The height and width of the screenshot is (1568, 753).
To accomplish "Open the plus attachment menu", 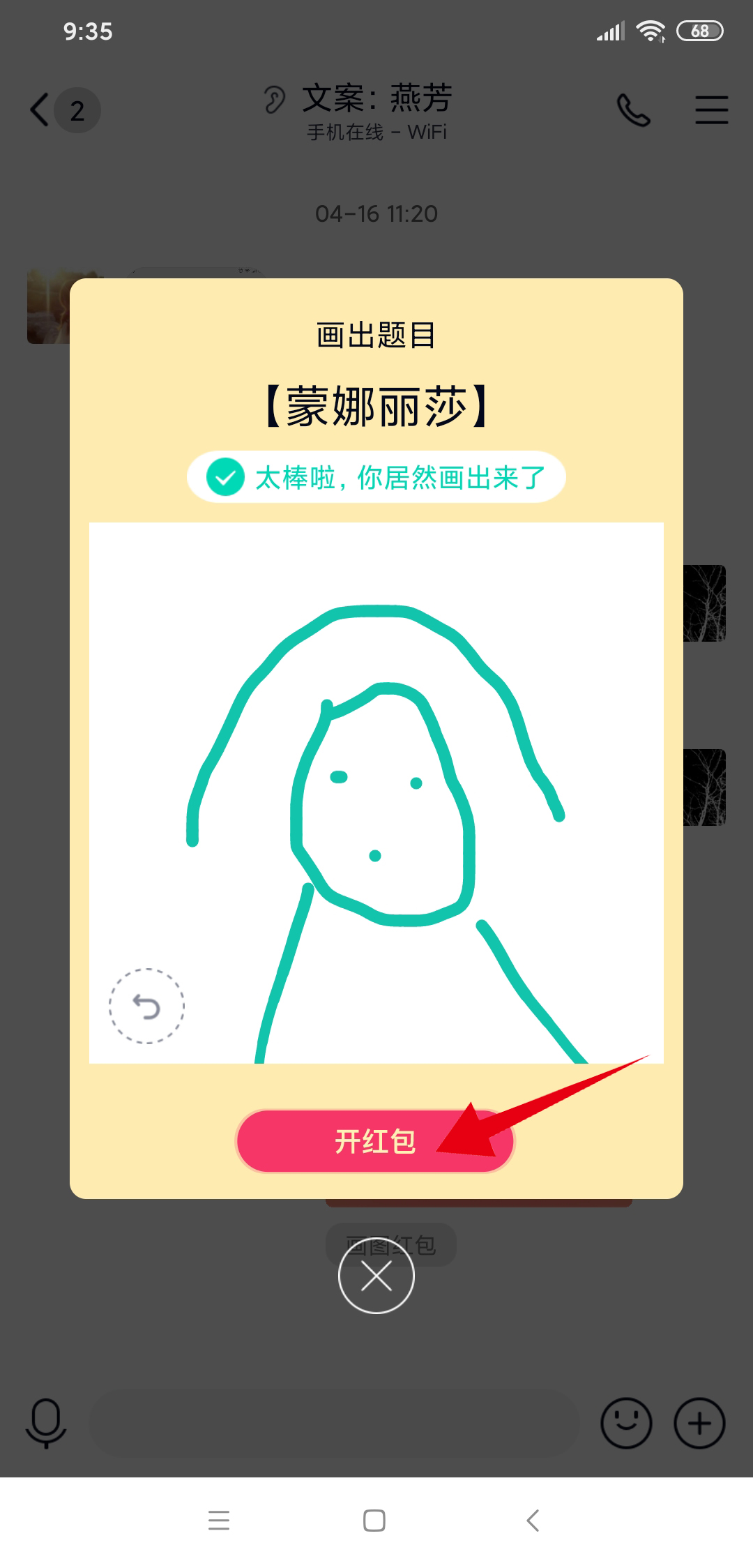I will [699, 1423].
